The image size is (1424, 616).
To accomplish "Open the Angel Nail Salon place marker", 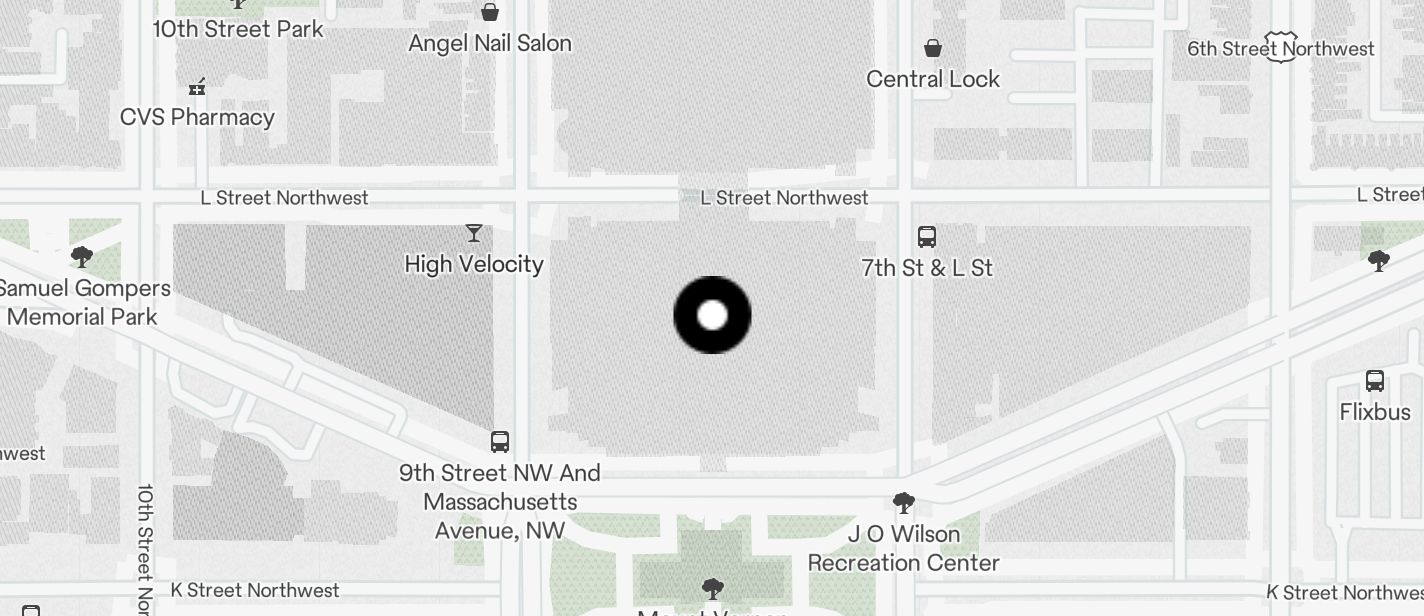I will click(x=490, y=13).
